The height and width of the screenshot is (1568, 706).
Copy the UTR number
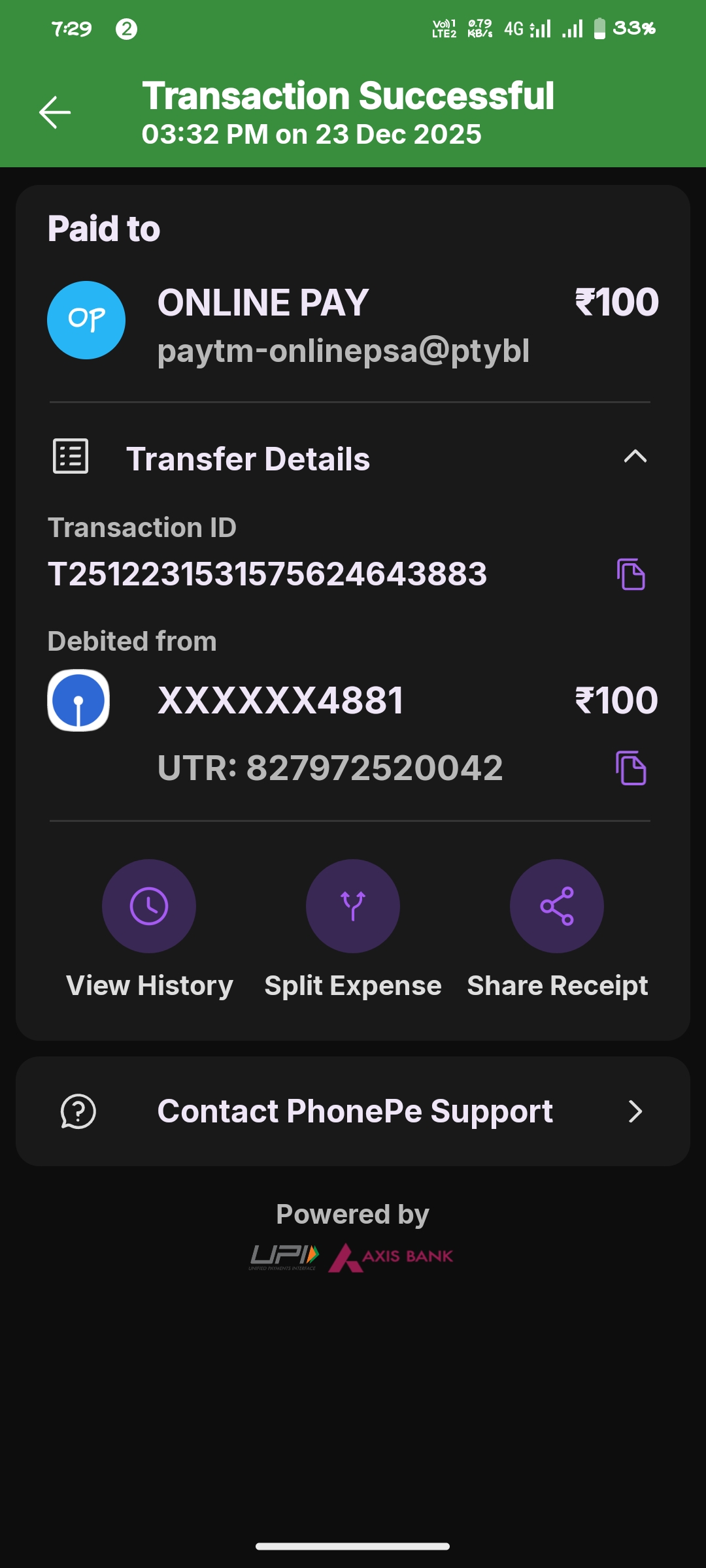click(x=631, y=768)
